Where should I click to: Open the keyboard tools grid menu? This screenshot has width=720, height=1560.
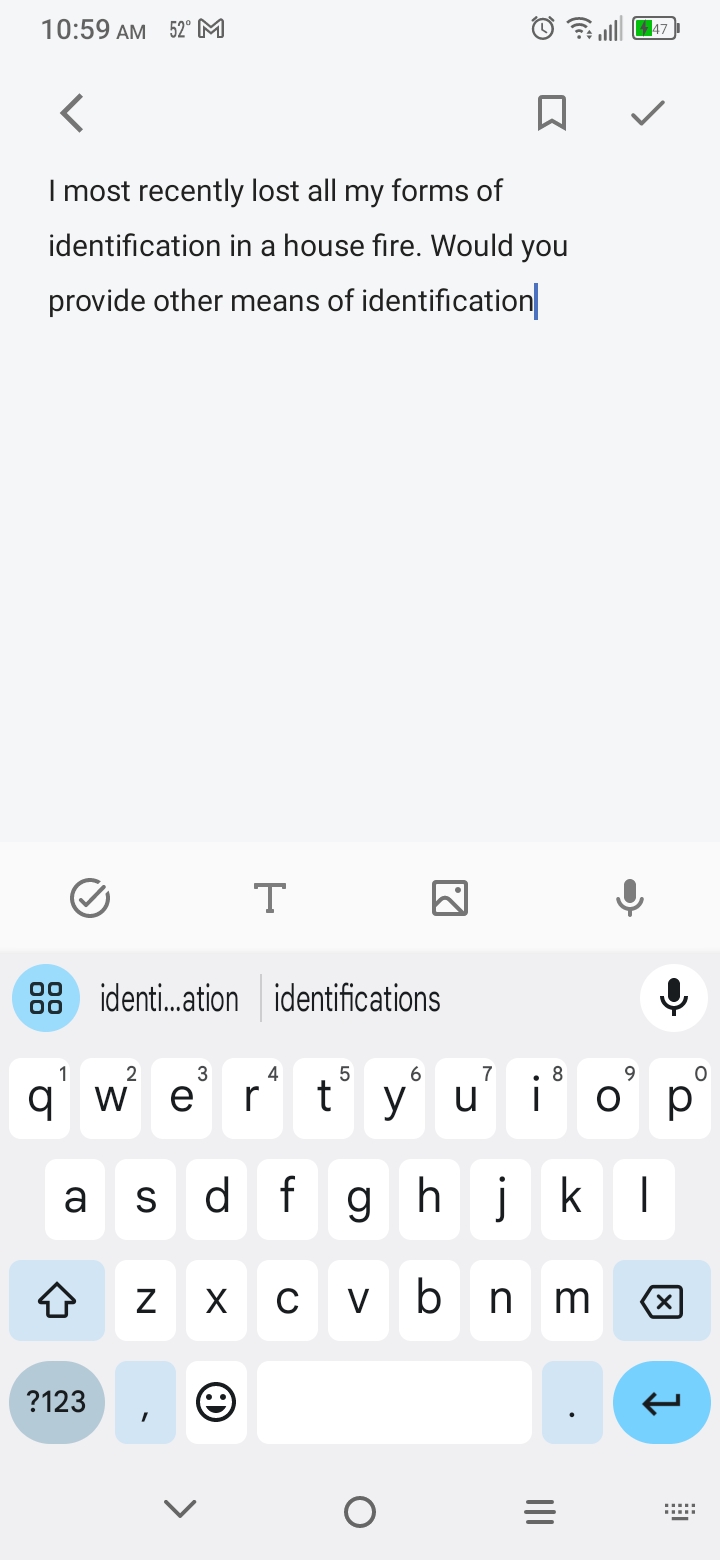pyautogui.click(x=46, y=998)
